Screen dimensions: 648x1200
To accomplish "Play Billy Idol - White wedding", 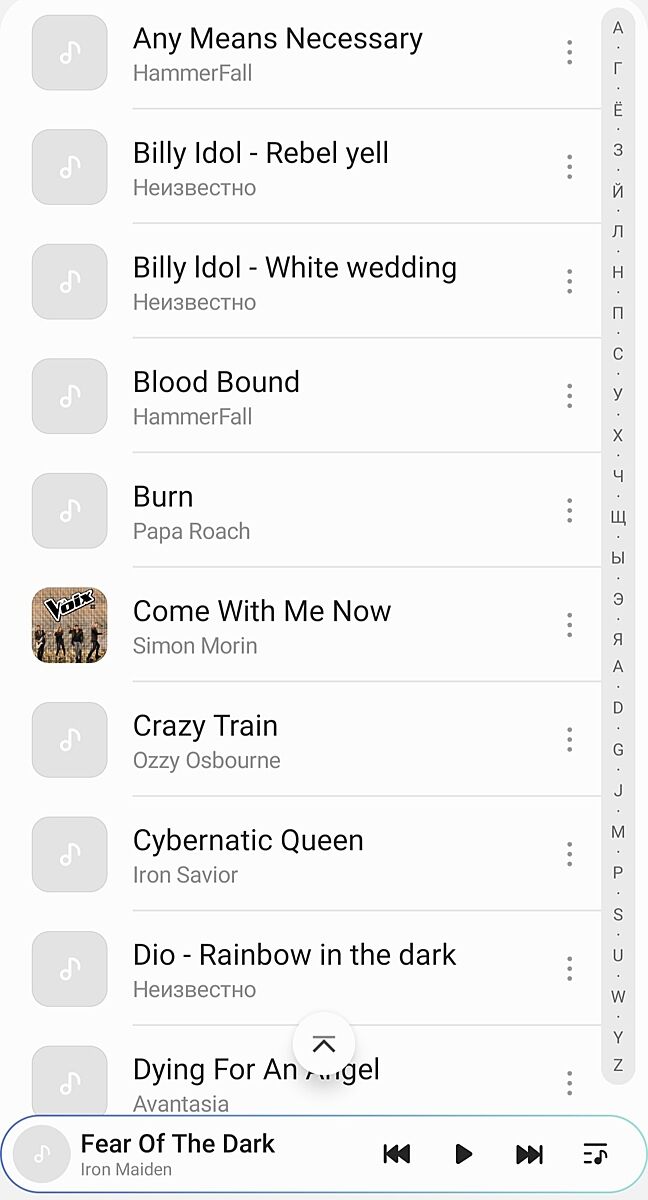I will coord(294,282).
